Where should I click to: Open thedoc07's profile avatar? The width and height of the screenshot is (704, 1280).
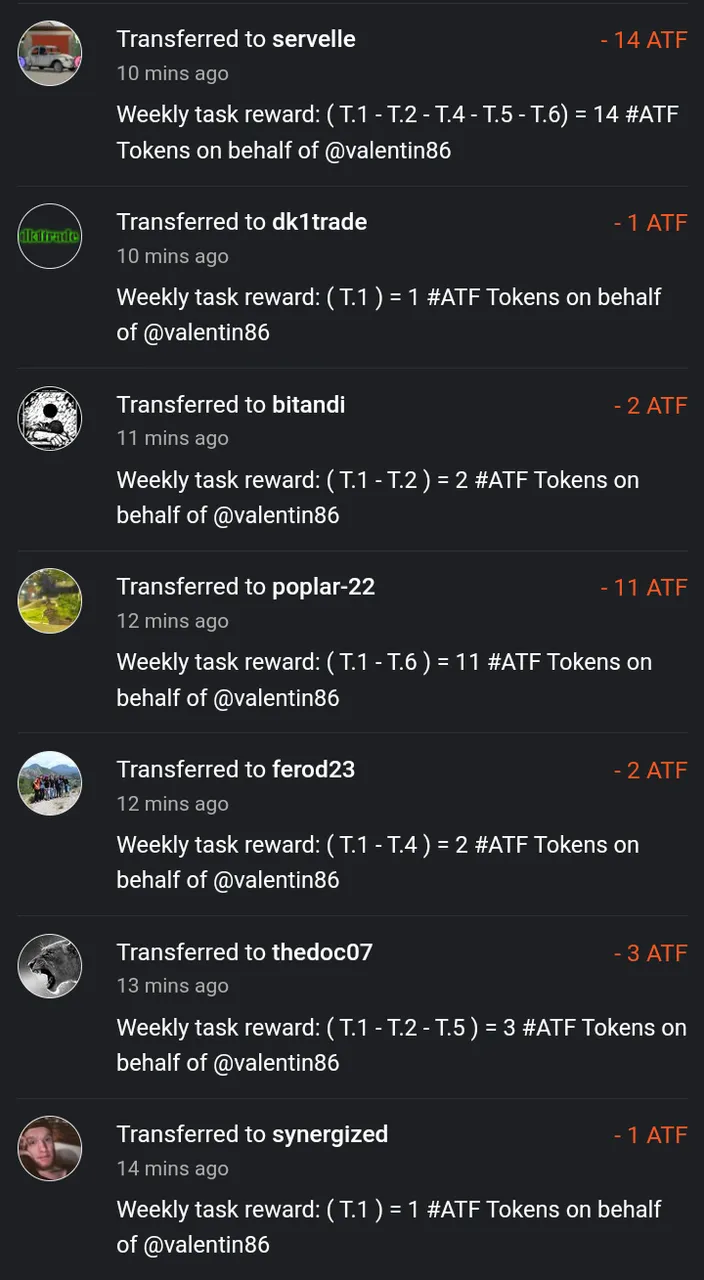(50, 966)
